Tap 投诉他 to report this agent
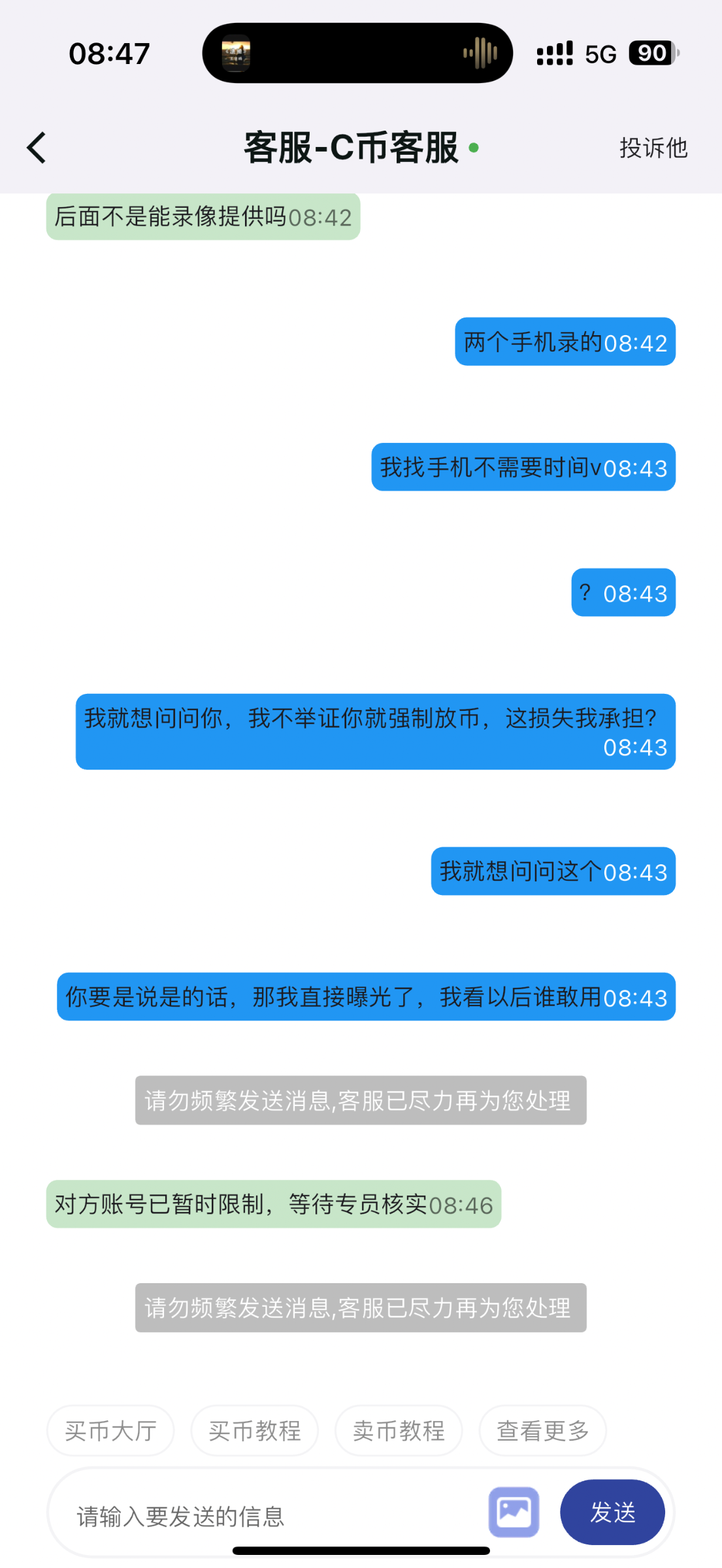This screenshot has height=1568, width=722. (x=653, y=148)
